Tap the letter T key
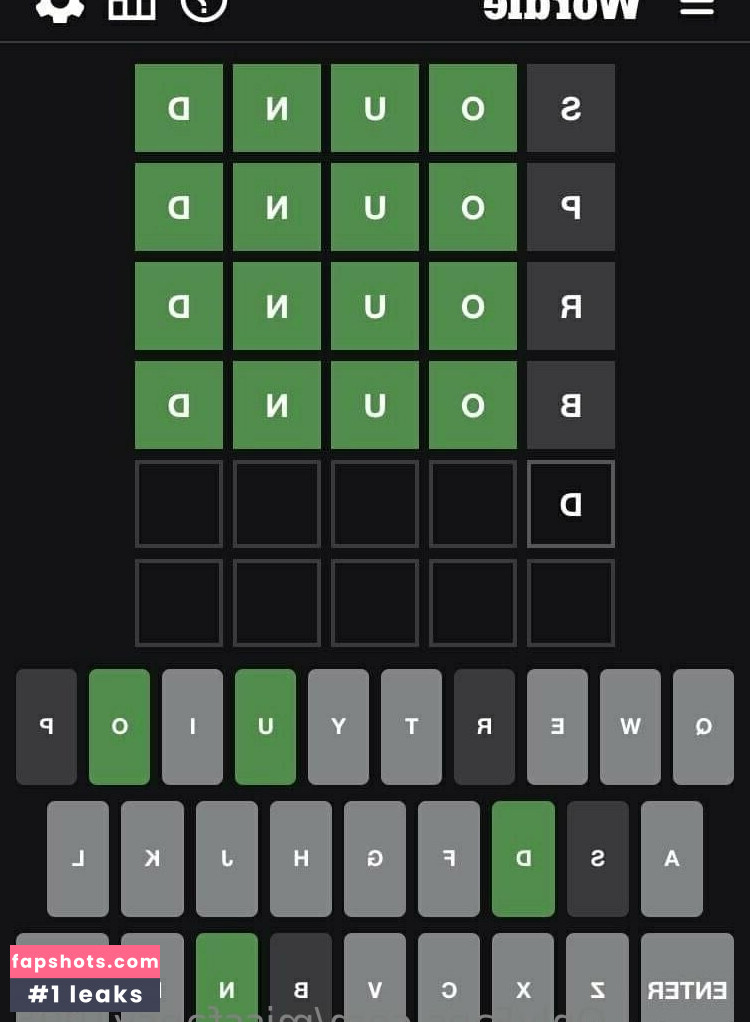The height and width of the screenshot is (1022, 750). (x=411, y=726)
